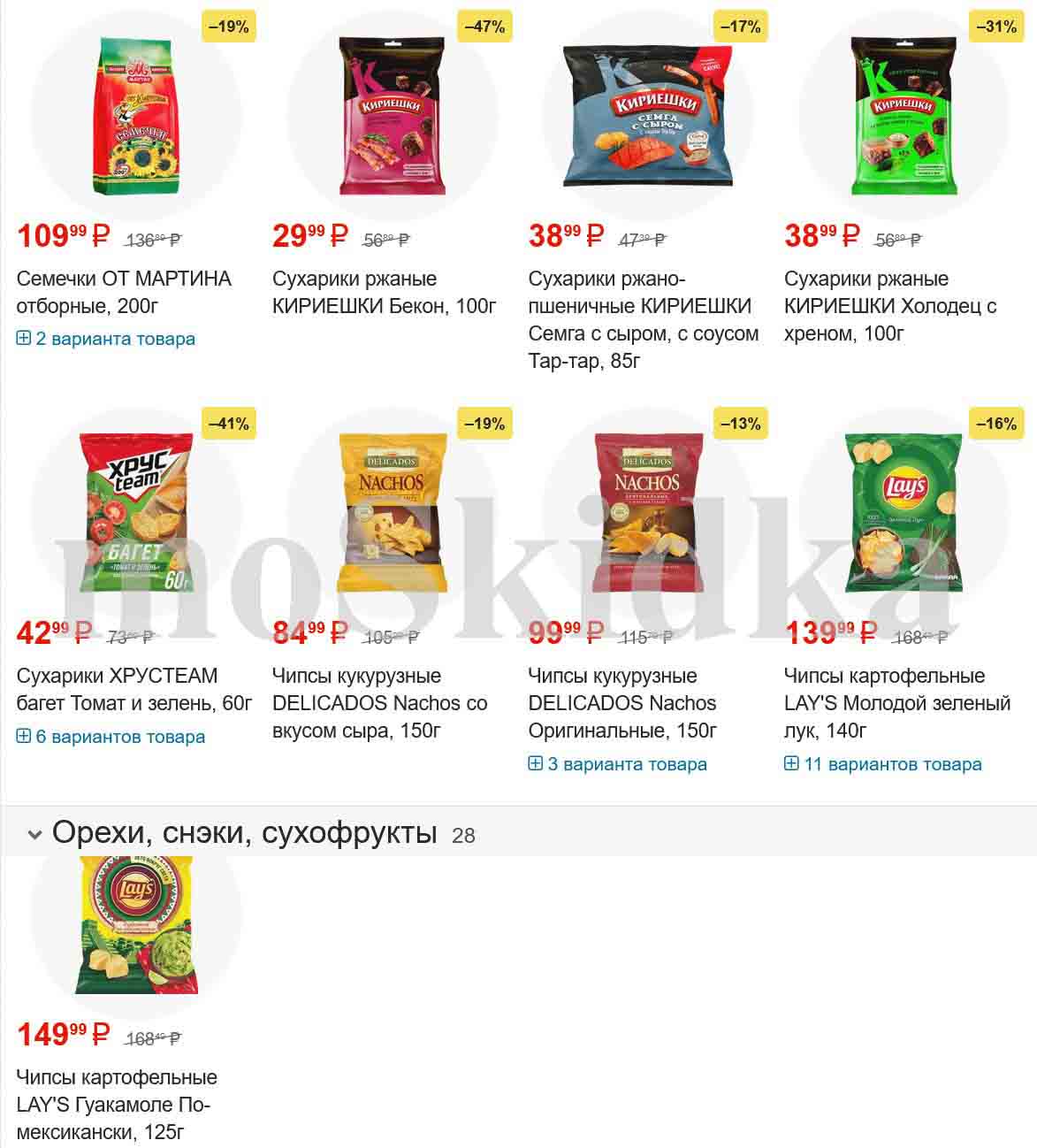View DELICADOS Nachos со вкусом сыра
Image resolution: width=1037 pixels, height=1148 pixels.
pyautogui.click(x=379, y=703)
